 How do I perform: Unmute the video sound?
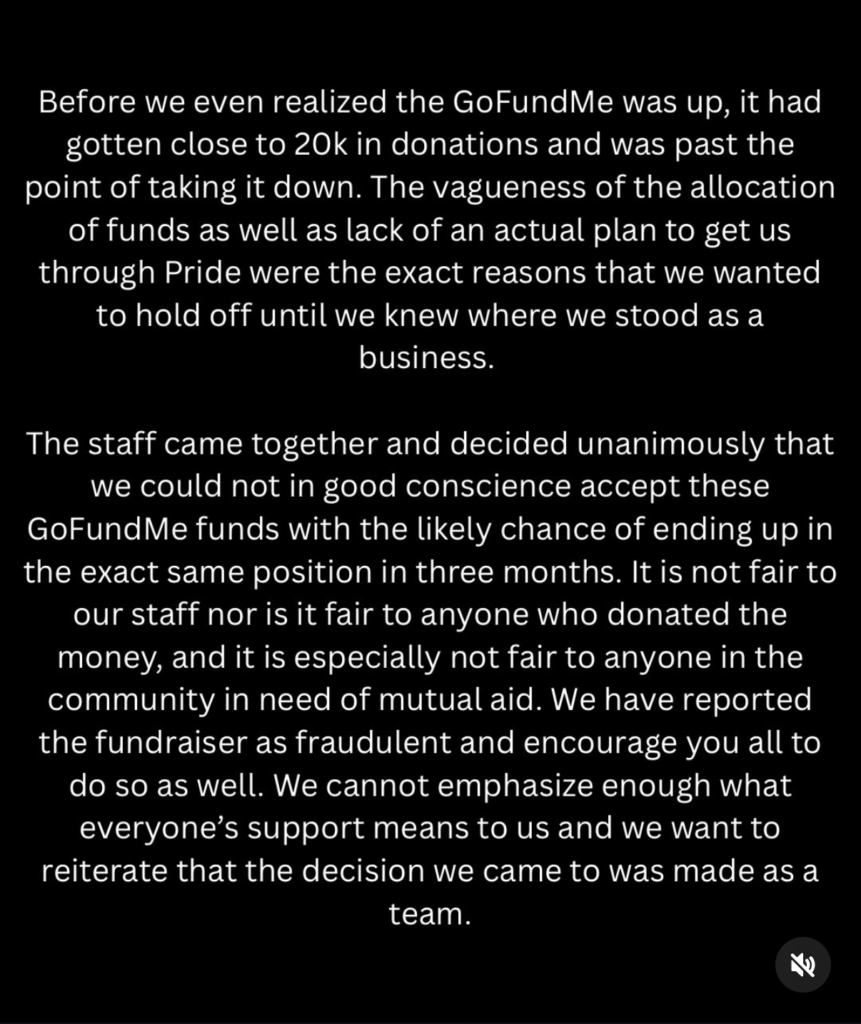(x=803, y=965)
